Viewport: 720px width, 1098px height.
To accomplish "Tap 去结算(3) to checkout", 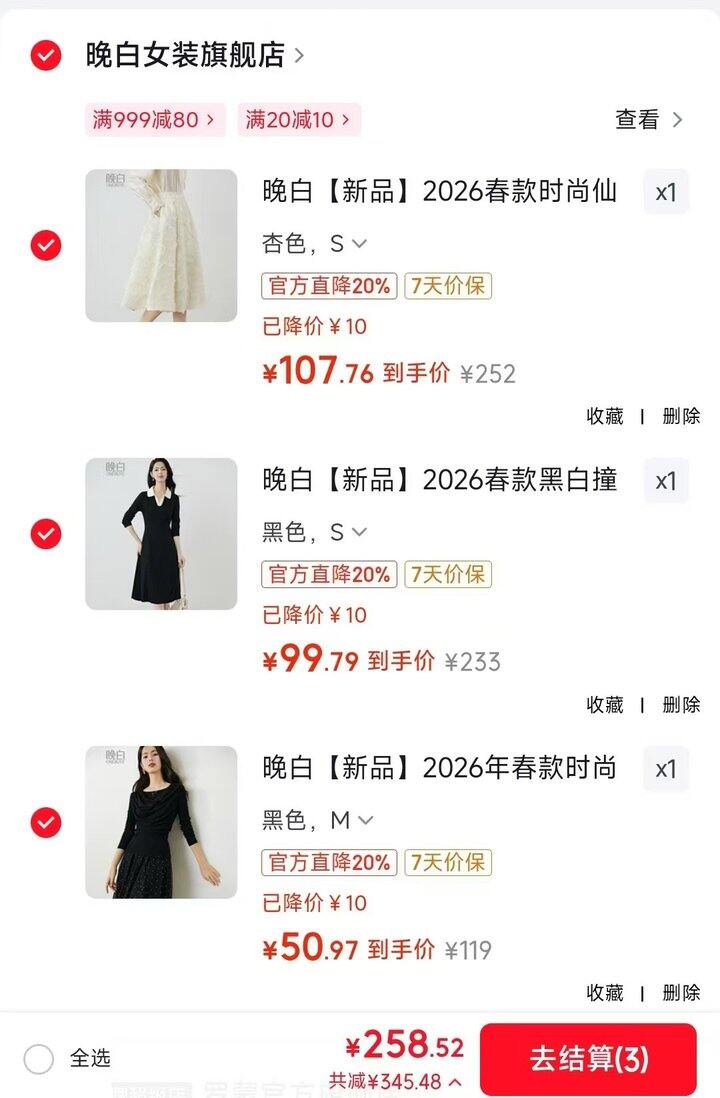I will tap(587, 1057).
